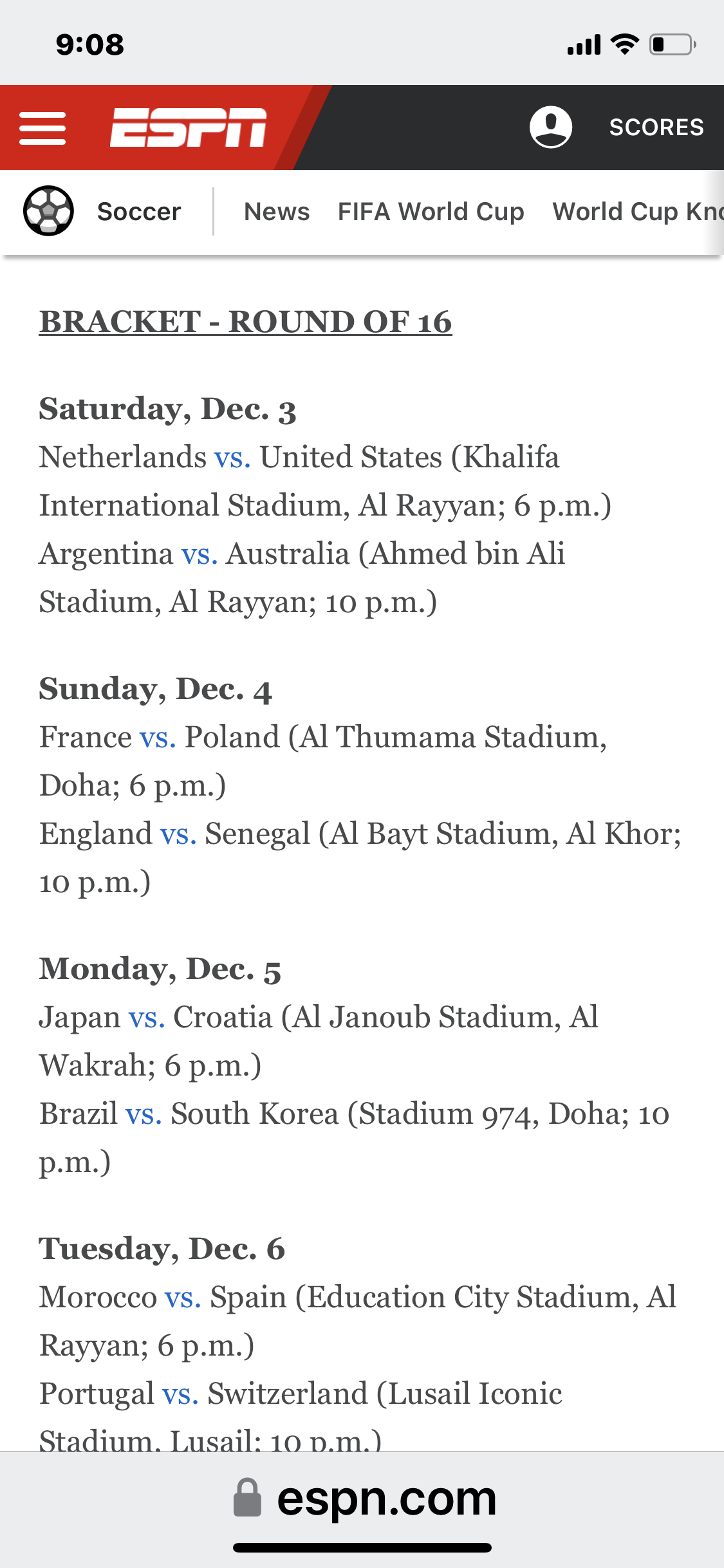
Task: Open France vs. Poland match link
Action: point(158,738)
